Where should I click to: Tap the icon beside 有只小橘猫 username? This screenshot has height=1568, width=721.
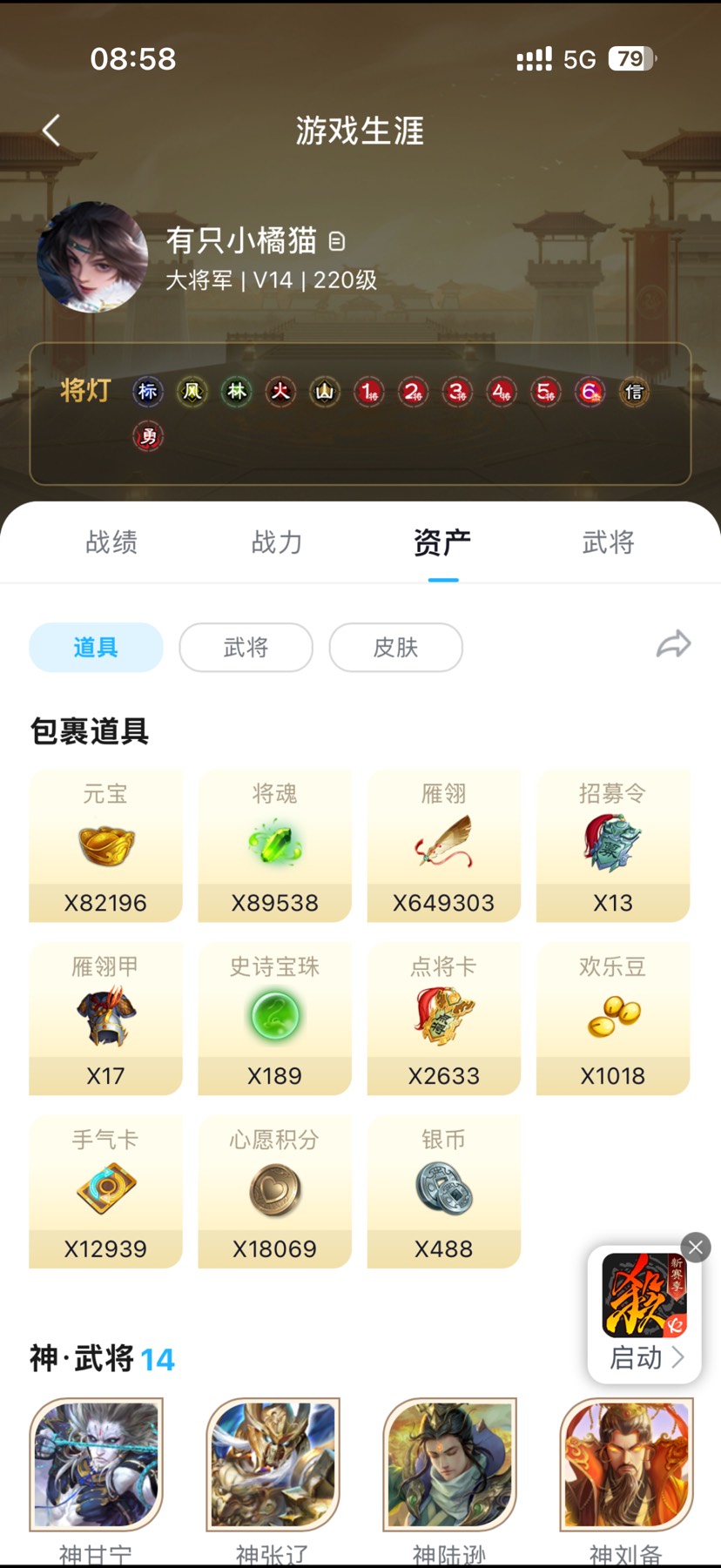click(337, 241)
